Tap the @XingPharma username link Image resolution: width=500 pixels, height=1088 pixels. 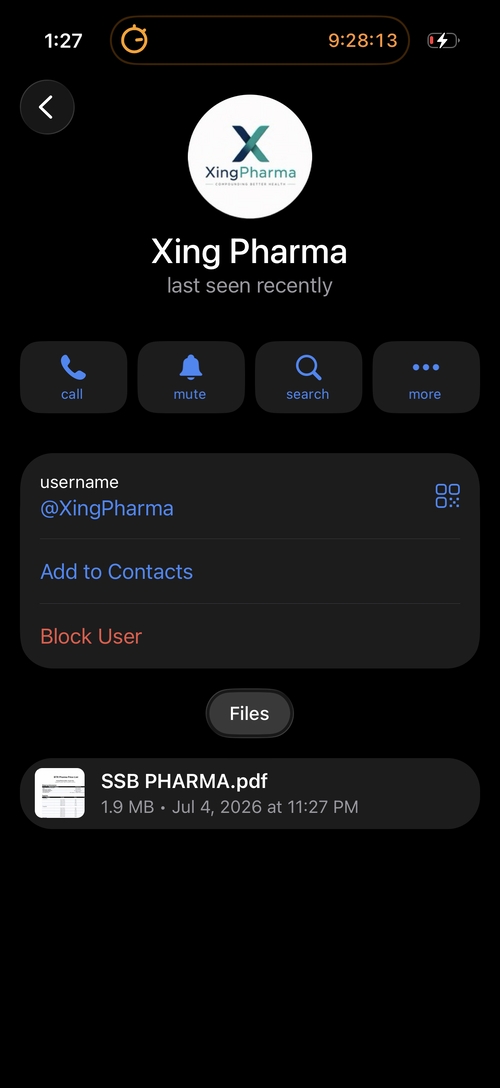107,509
